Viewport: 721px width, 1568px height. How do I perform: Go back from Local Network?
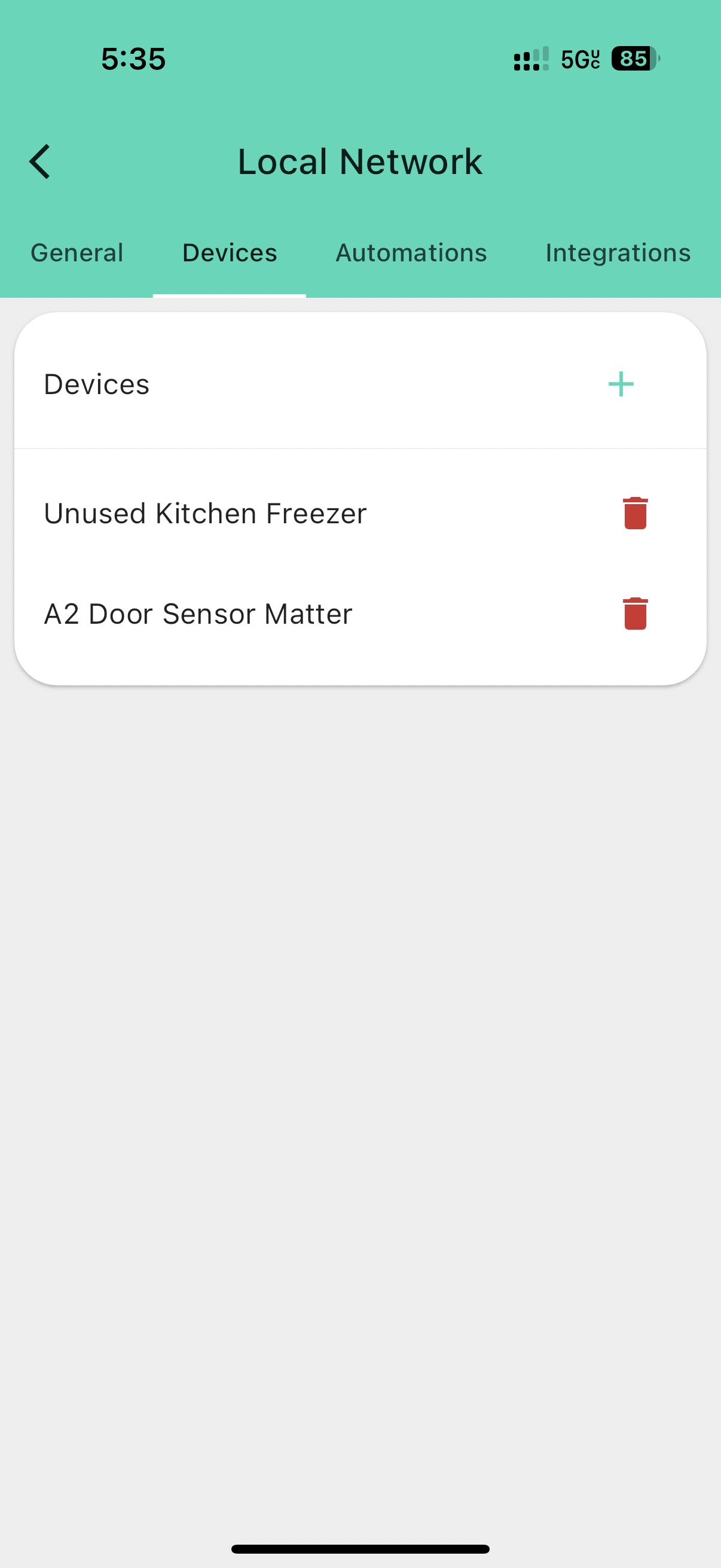pyautogui.click(x=40, y=162)
